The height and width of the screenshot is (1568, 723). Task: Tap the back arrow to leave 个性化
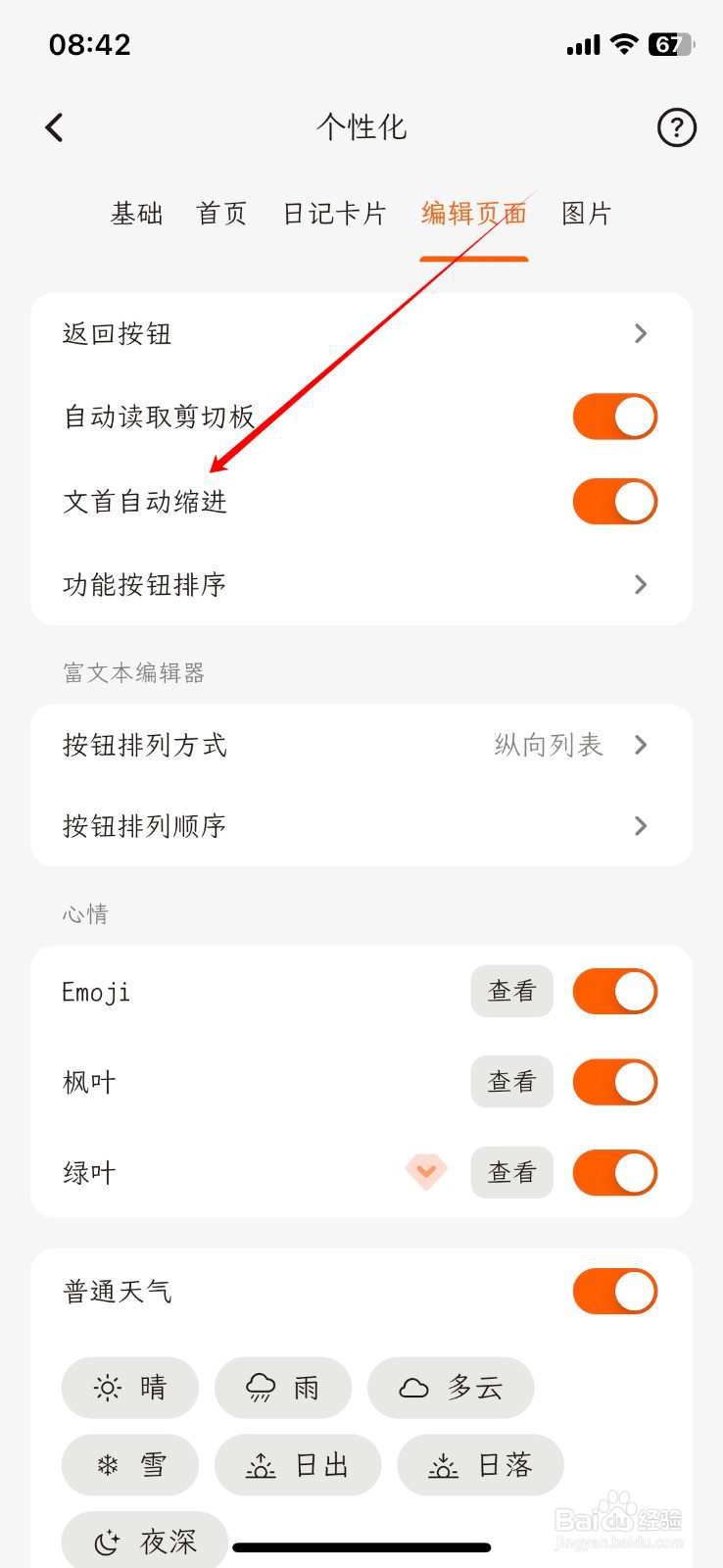[54, 127]
